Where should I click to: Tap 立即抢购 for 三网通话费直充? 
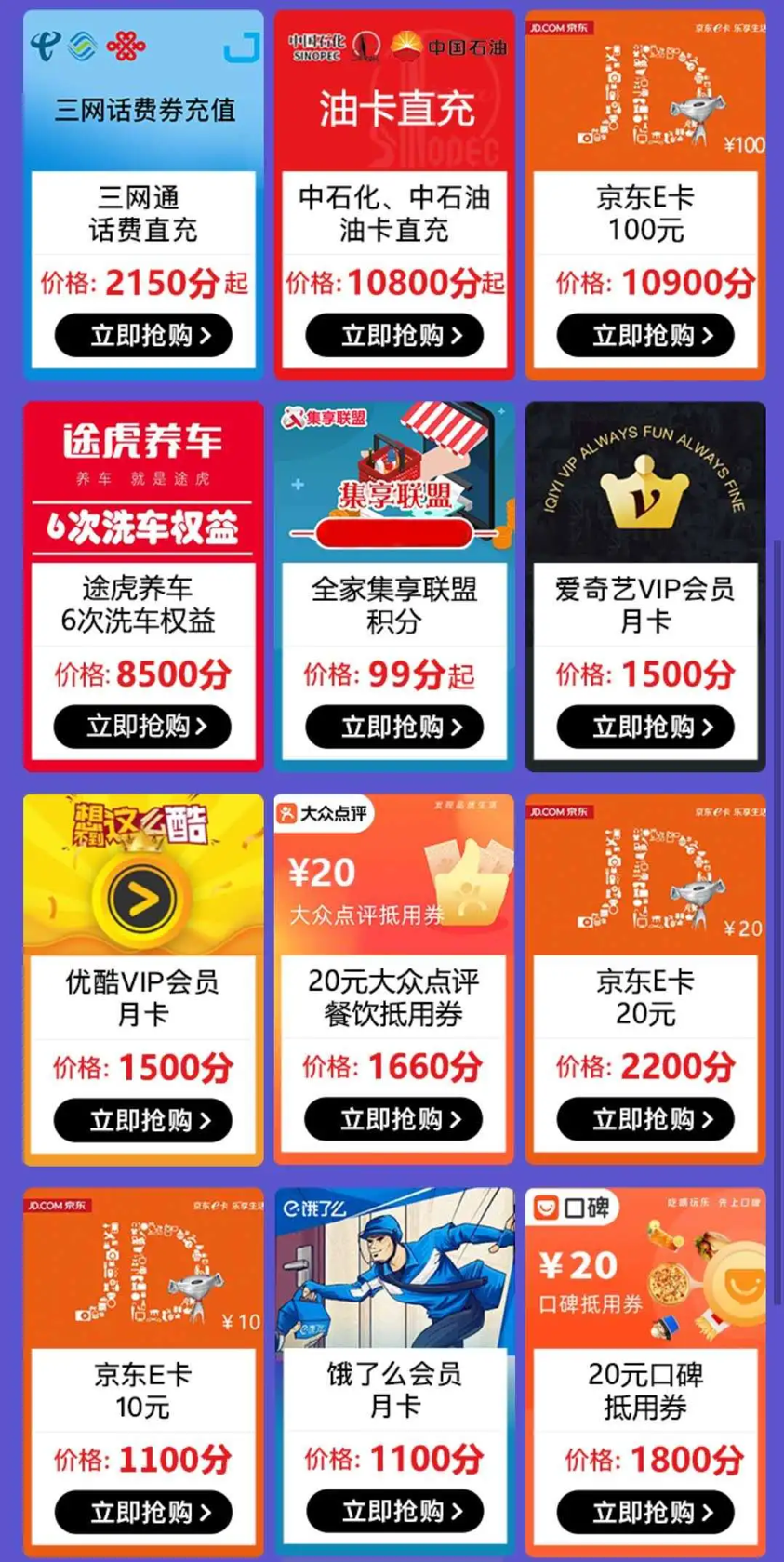click(x=143, y=336)
